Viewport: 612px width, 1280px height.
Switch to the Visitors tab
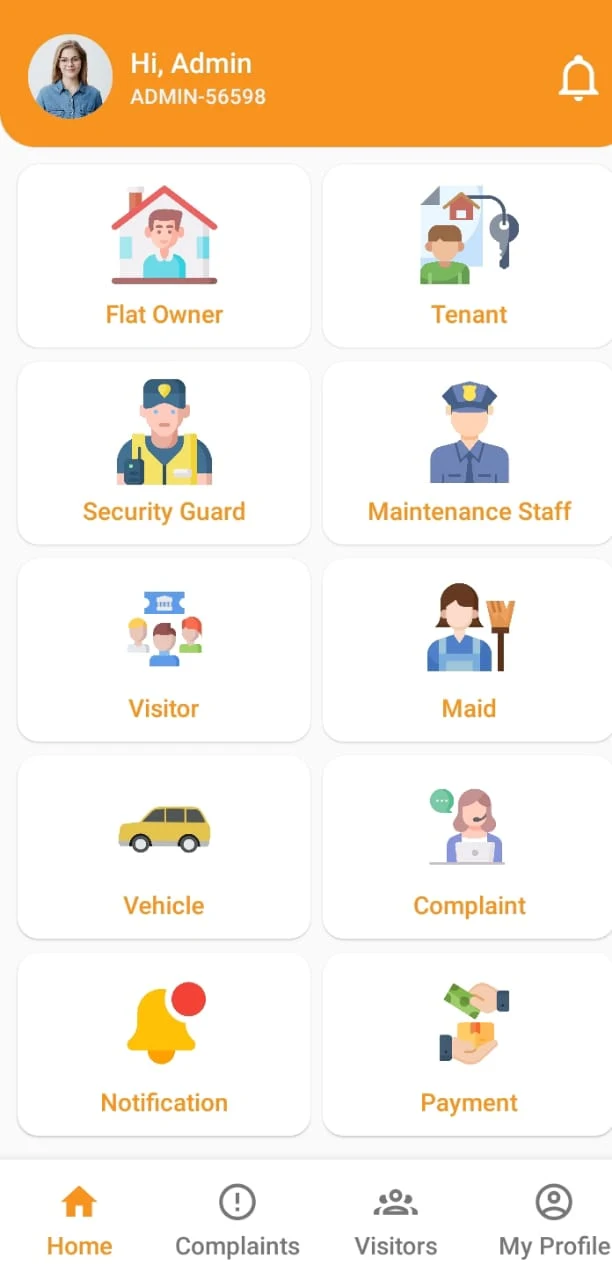click(395, 1220)
